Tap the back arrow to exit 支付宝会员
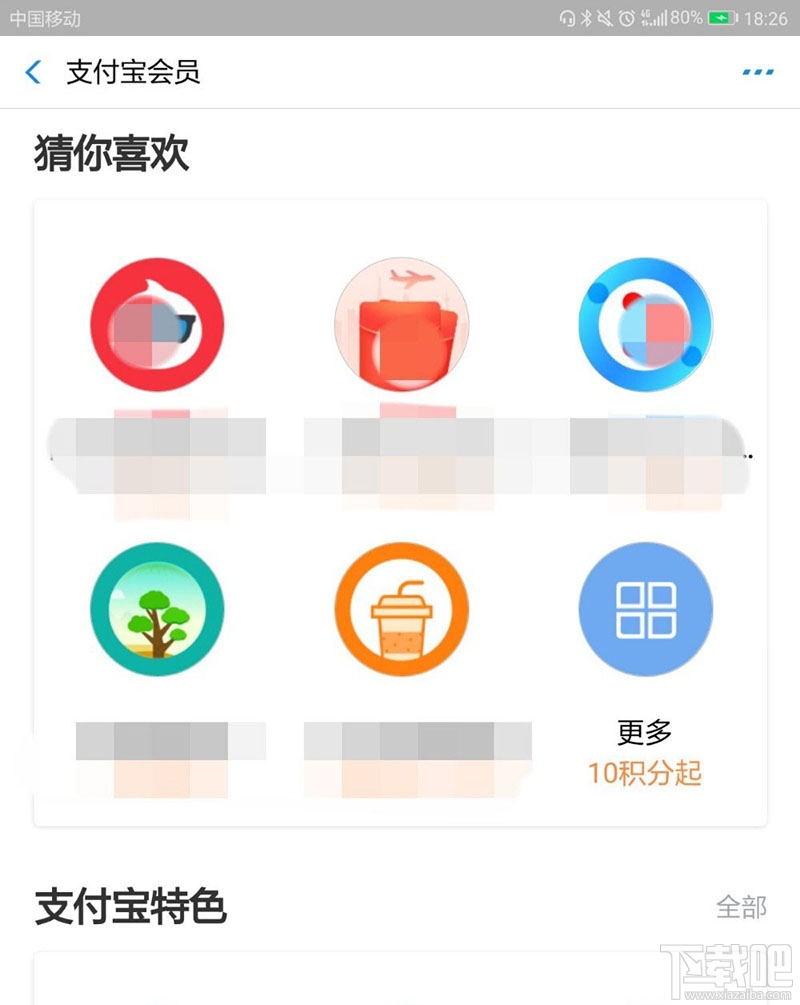 33,71
